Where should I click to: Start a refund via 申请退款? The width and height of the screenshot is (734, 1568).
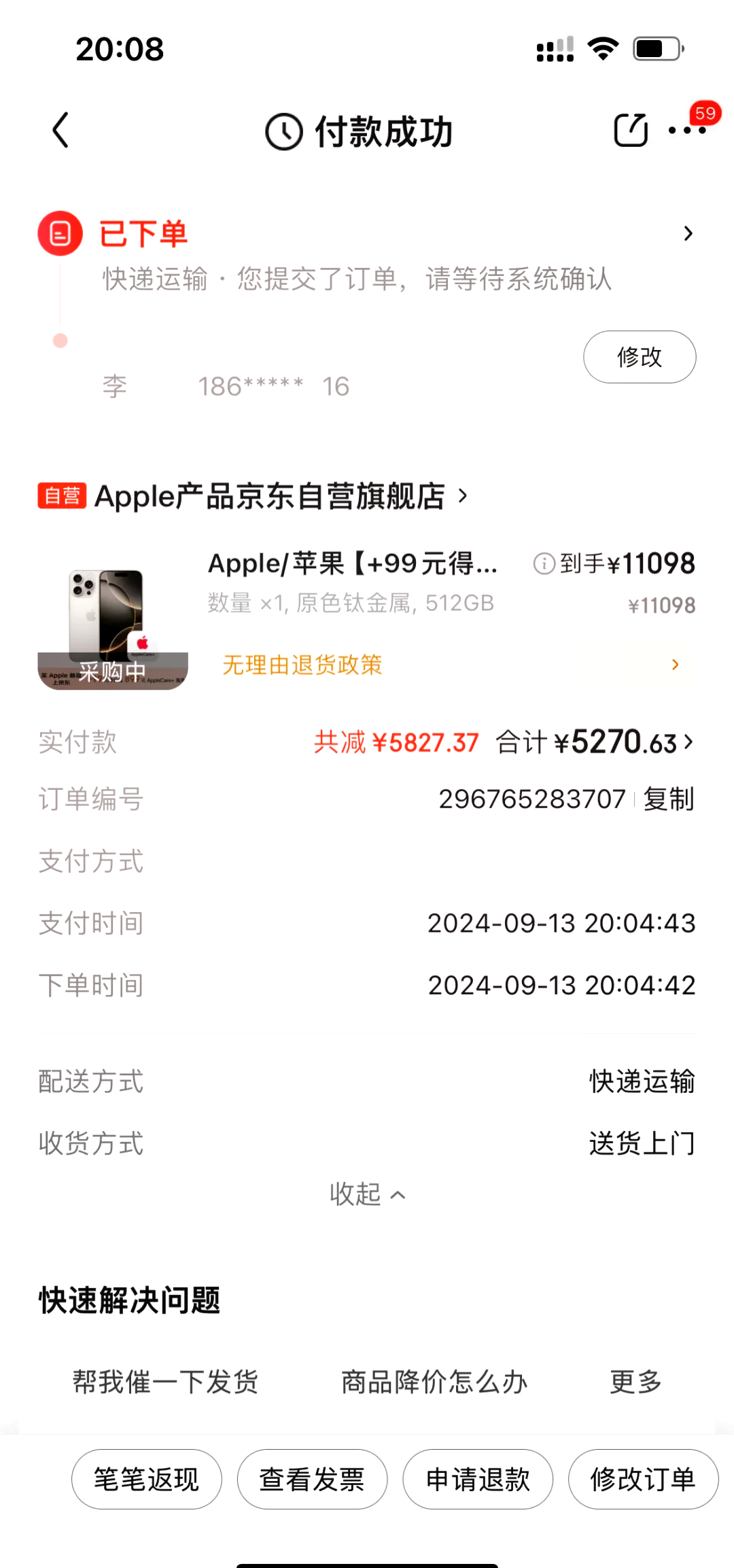[477, 1479]
